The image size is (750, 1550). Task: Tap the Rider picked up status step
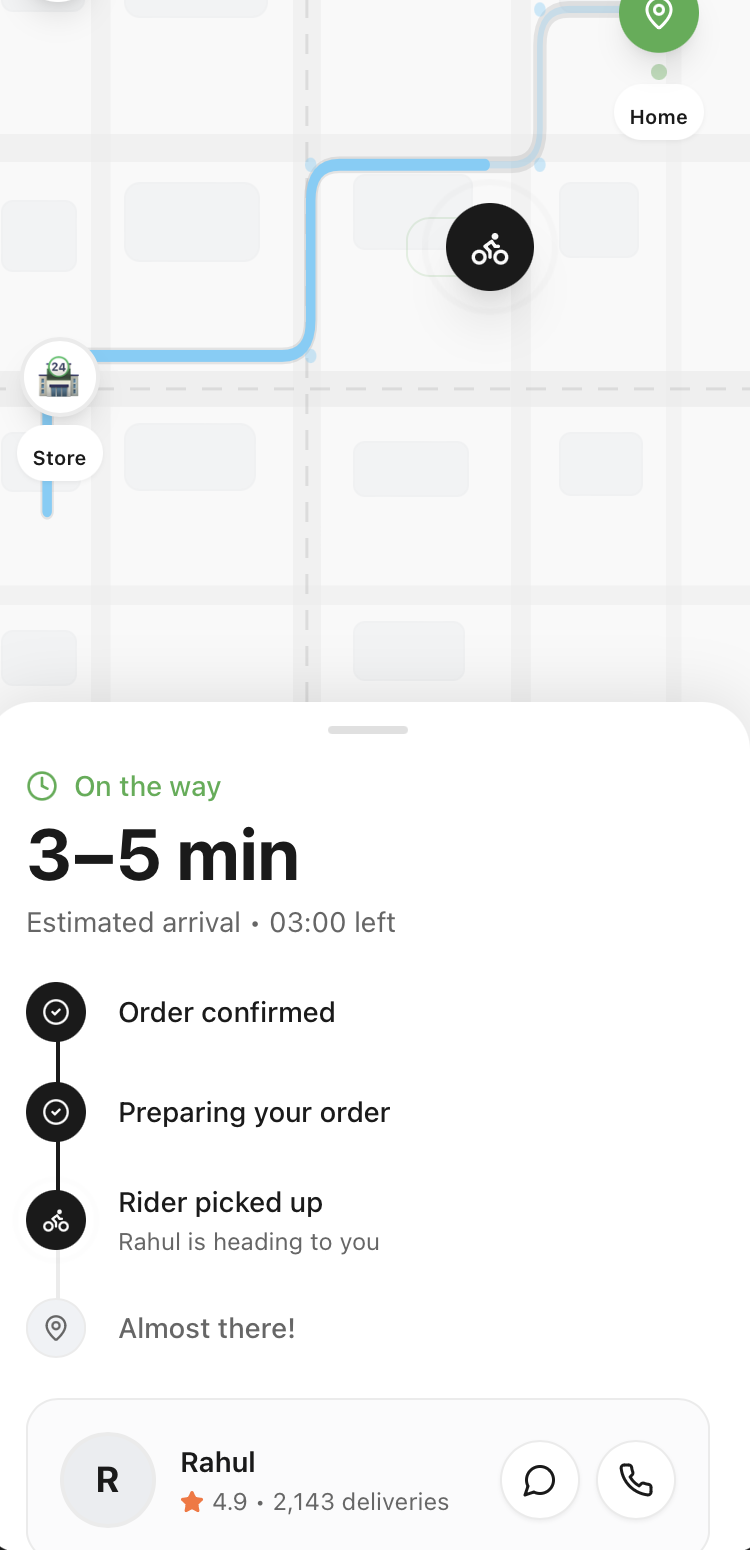click(x=220, y=1202)
